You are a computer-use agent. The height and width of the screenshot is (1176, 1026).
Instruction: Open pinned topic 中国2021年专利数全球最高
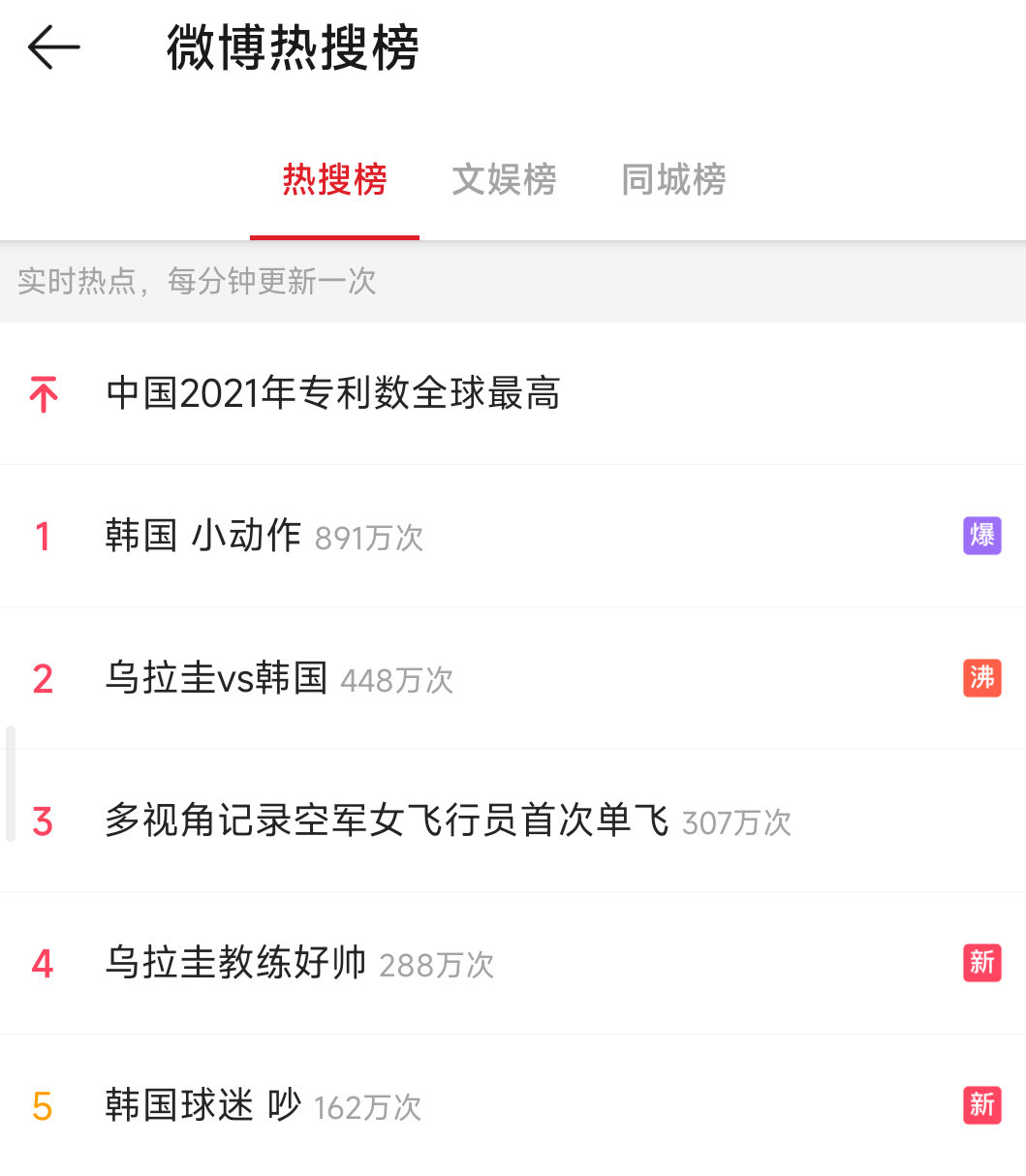(333, 394)
